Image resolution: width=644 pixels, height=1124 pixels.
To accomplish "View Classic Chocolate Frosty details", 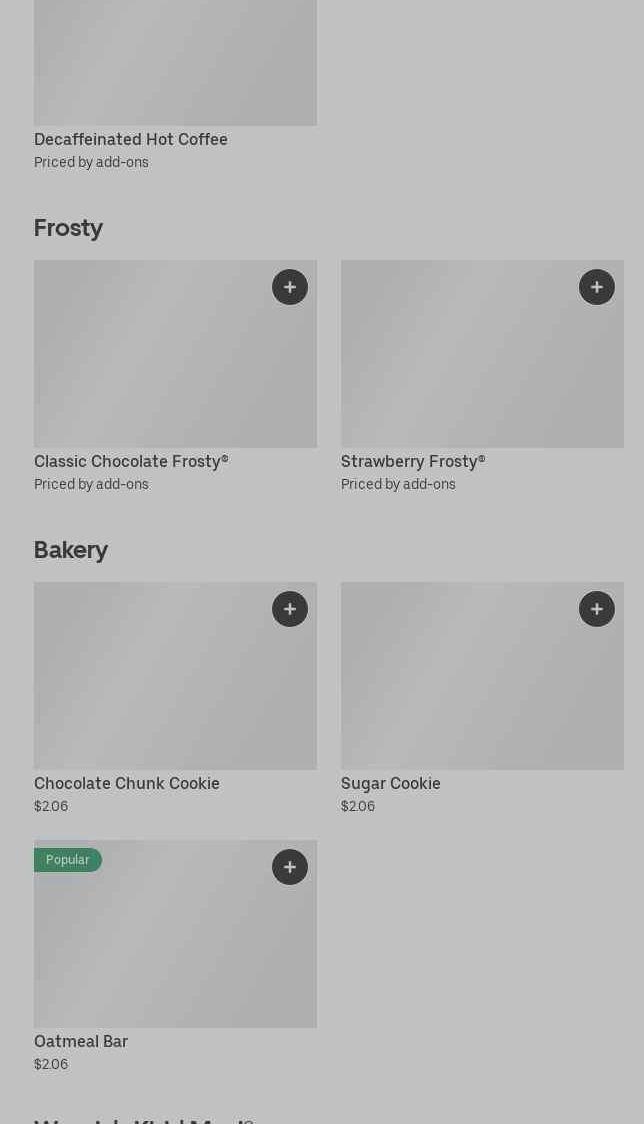I will click(175, 376).
